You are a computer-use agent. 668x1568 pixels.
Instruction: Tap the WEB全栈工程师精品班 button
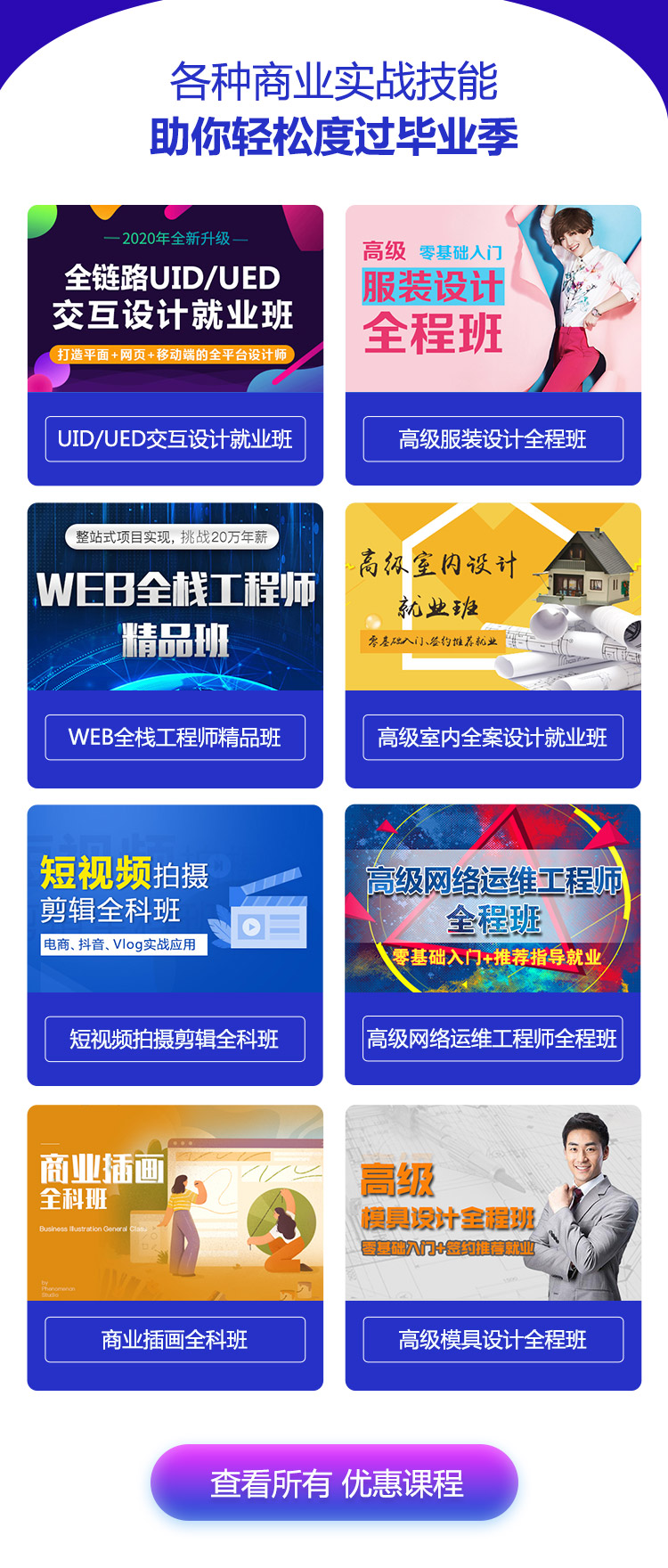coord(175,738)
